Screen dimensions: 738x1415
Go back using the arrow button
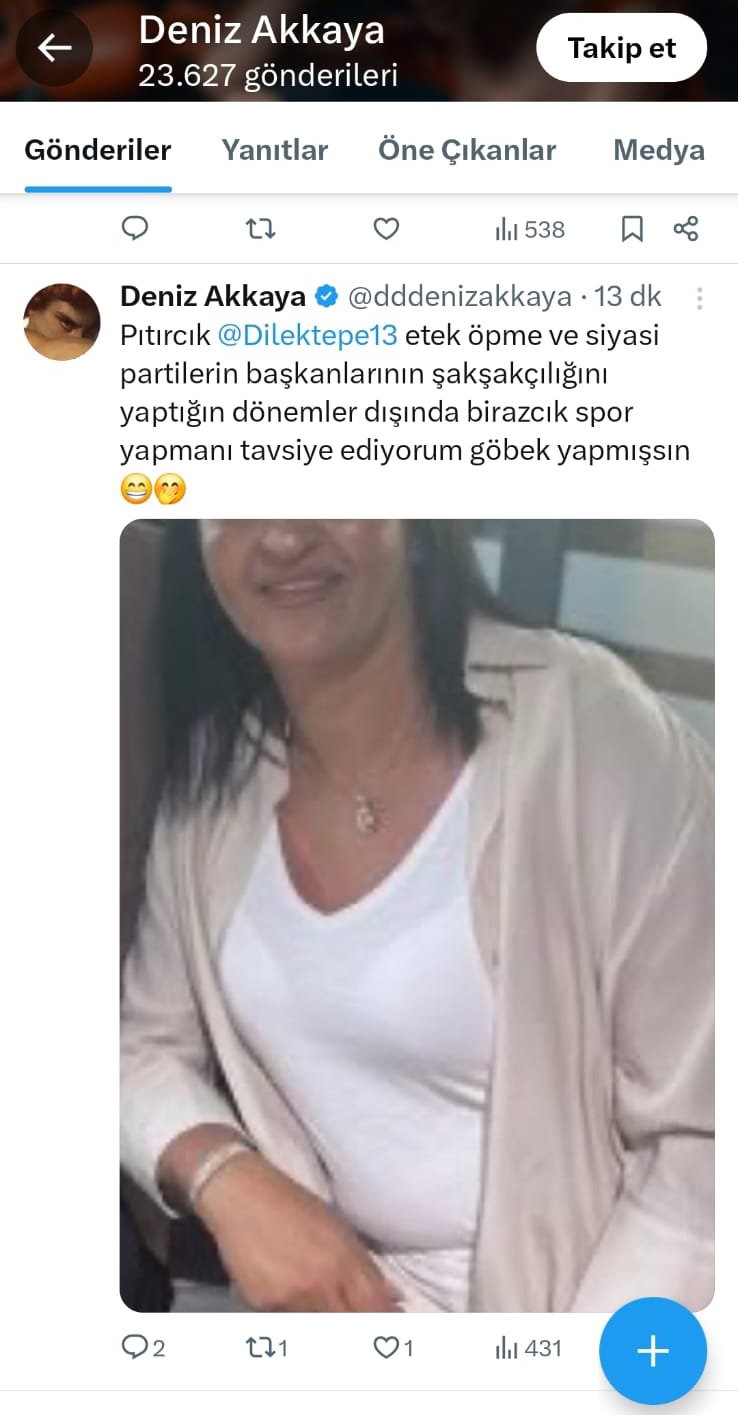(54, 48)
